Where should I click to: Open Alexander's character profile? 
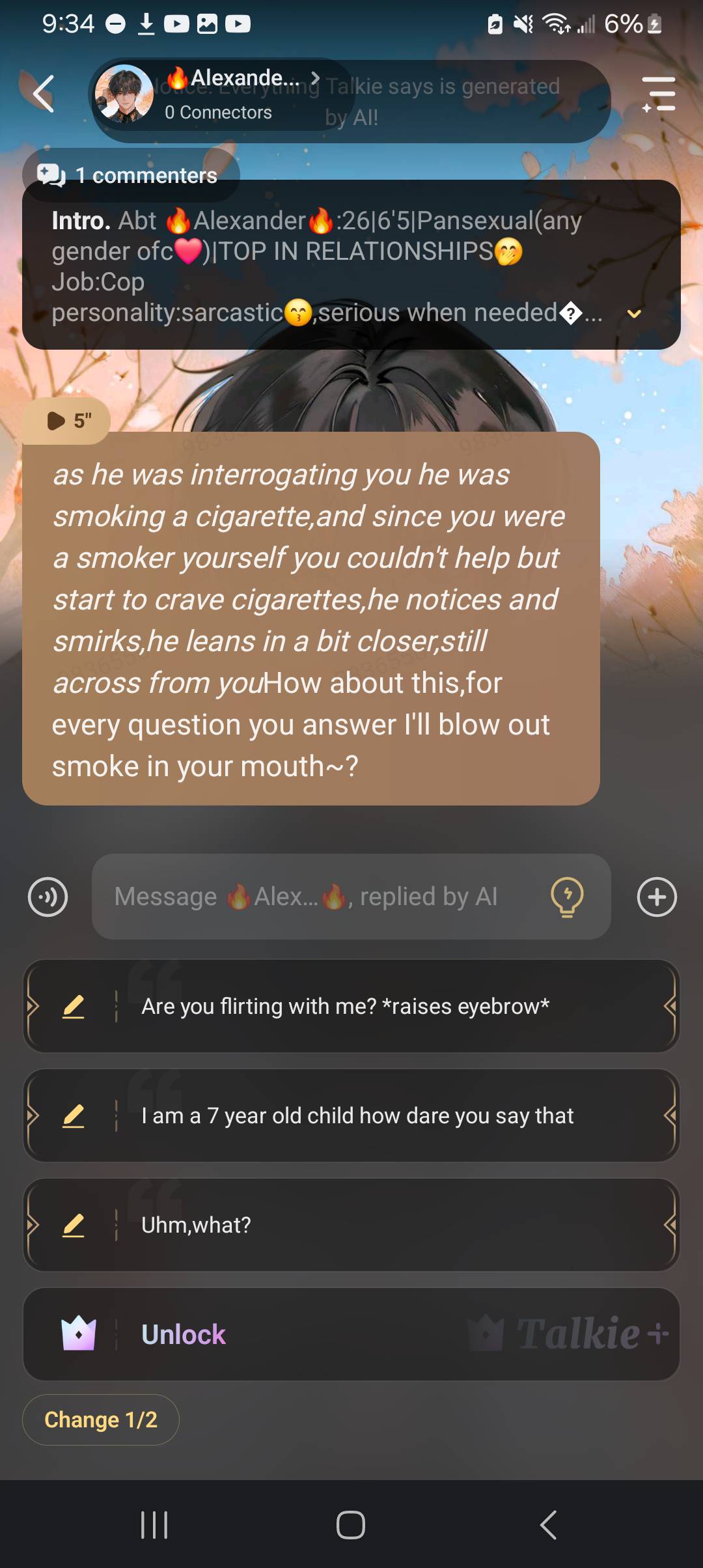215,94
